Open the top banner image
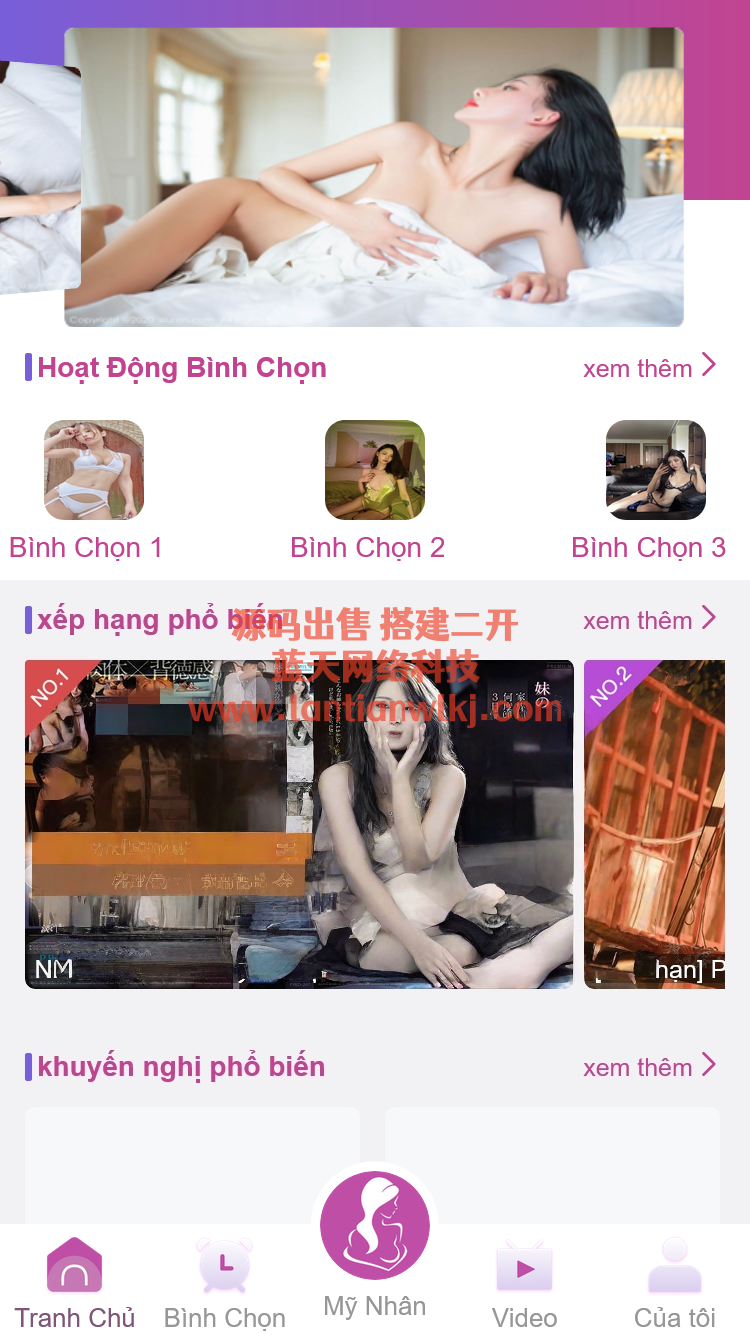This screenshot has width=750, height=1334. tap(374, 177)
